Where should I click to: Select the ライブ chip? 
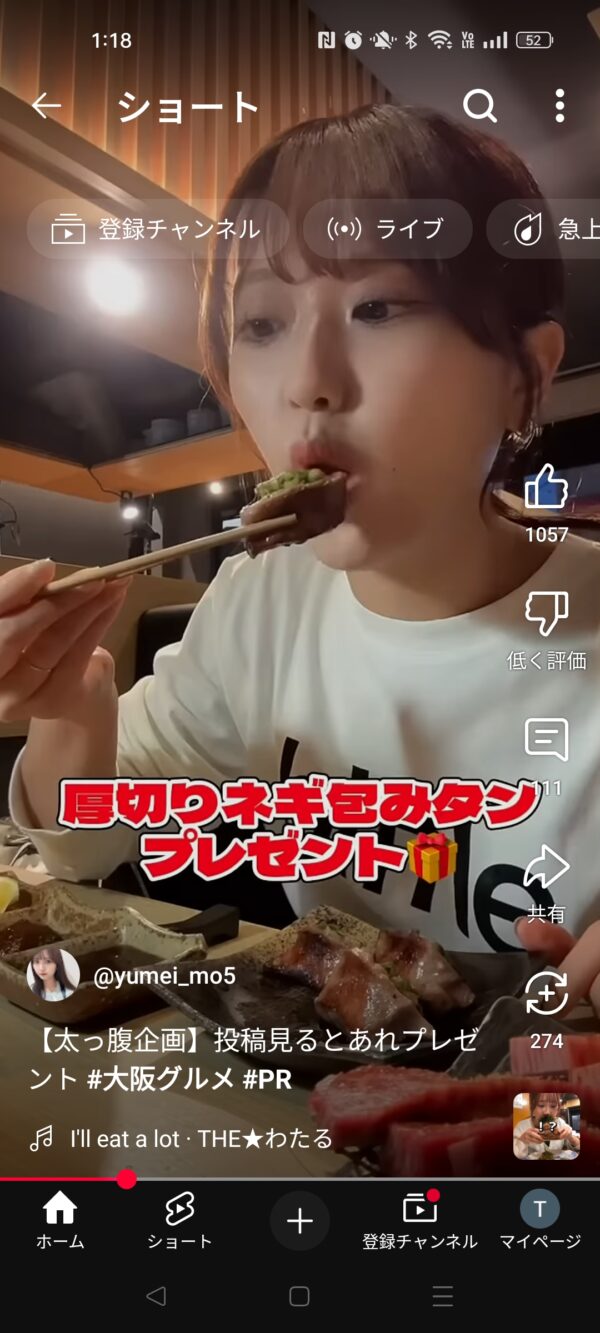point(387,229)
